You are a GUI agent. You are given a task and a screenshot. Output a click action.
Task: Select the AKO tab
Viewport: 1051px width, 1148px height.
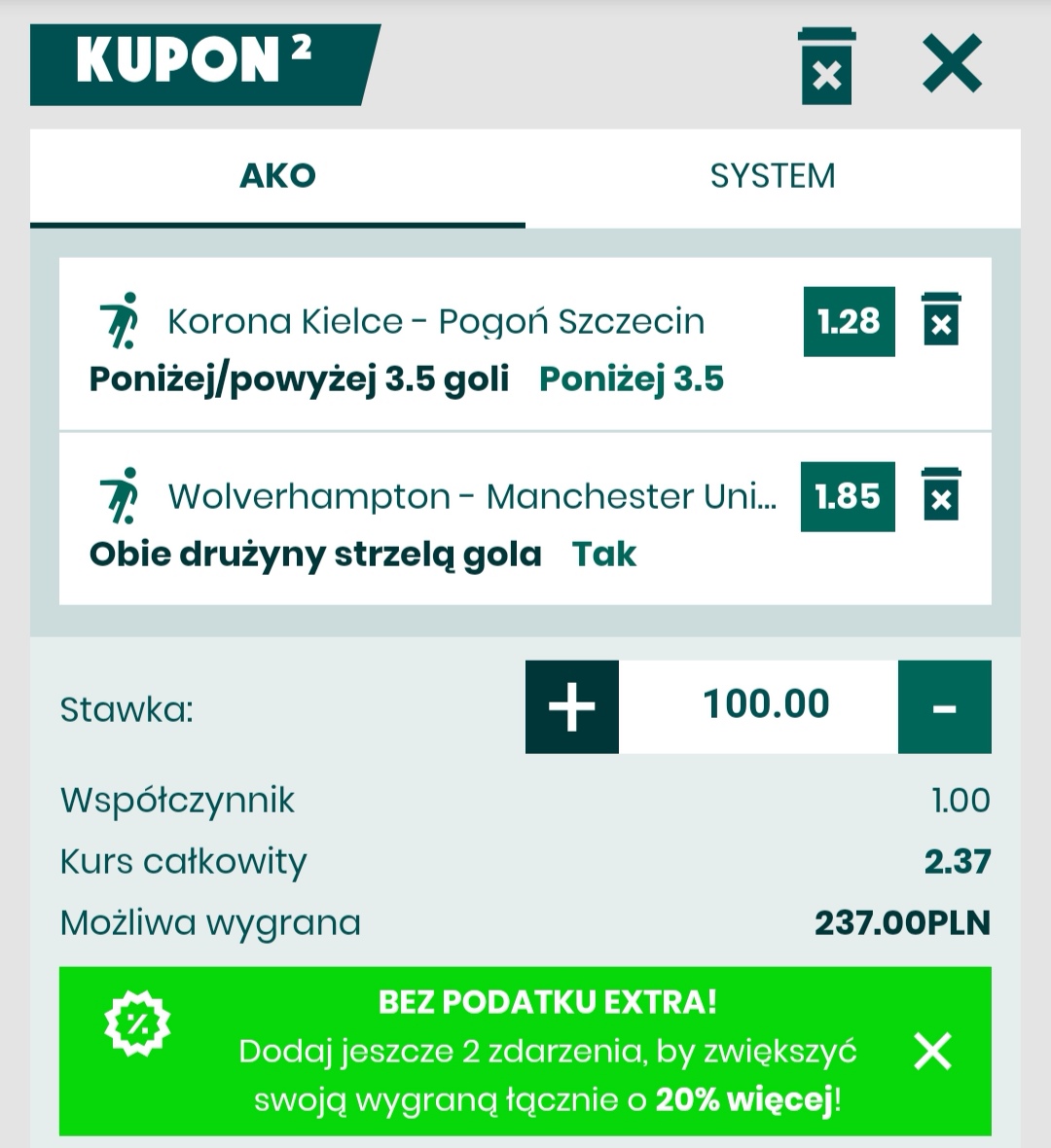[x=277, y=176]
